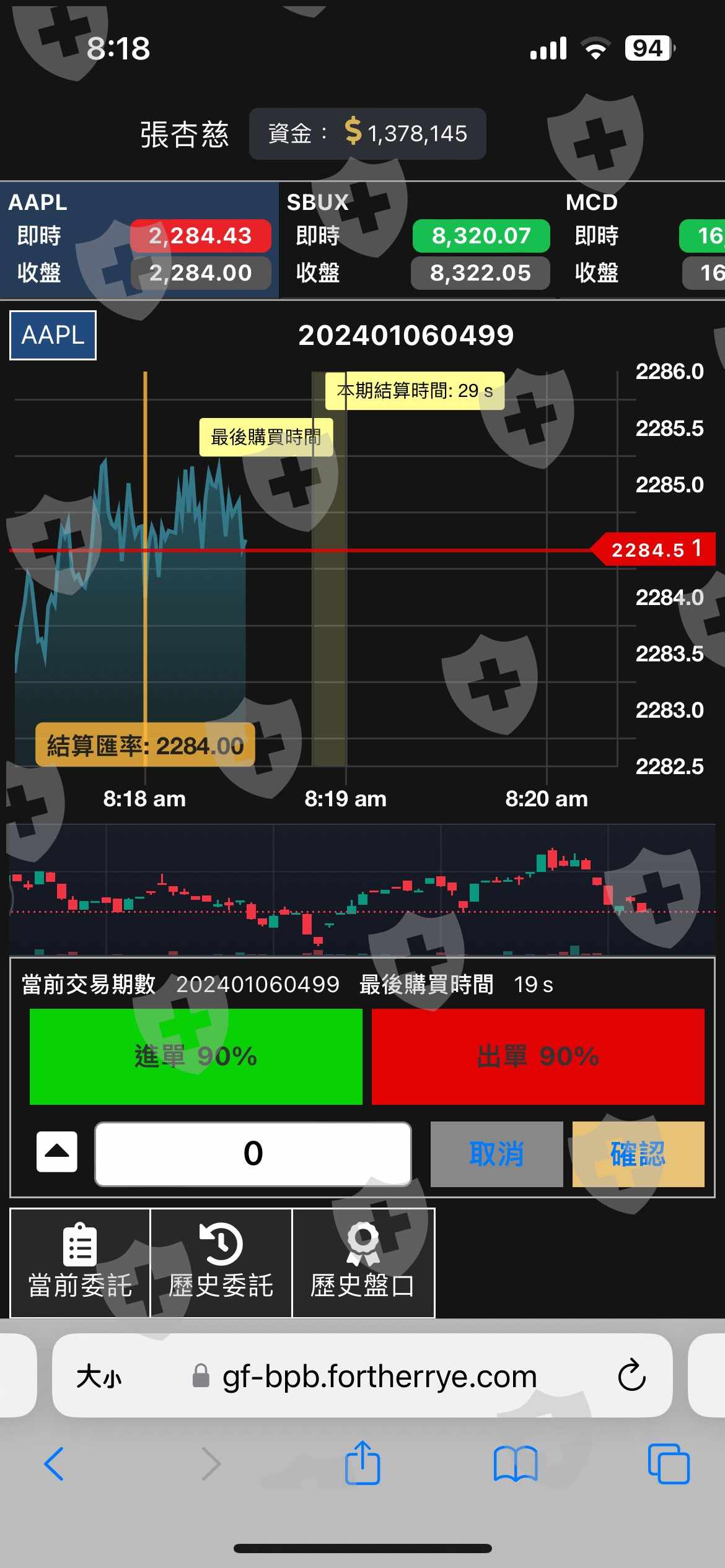
Task: Open 歷史委託 order history
Action: 221,1263
